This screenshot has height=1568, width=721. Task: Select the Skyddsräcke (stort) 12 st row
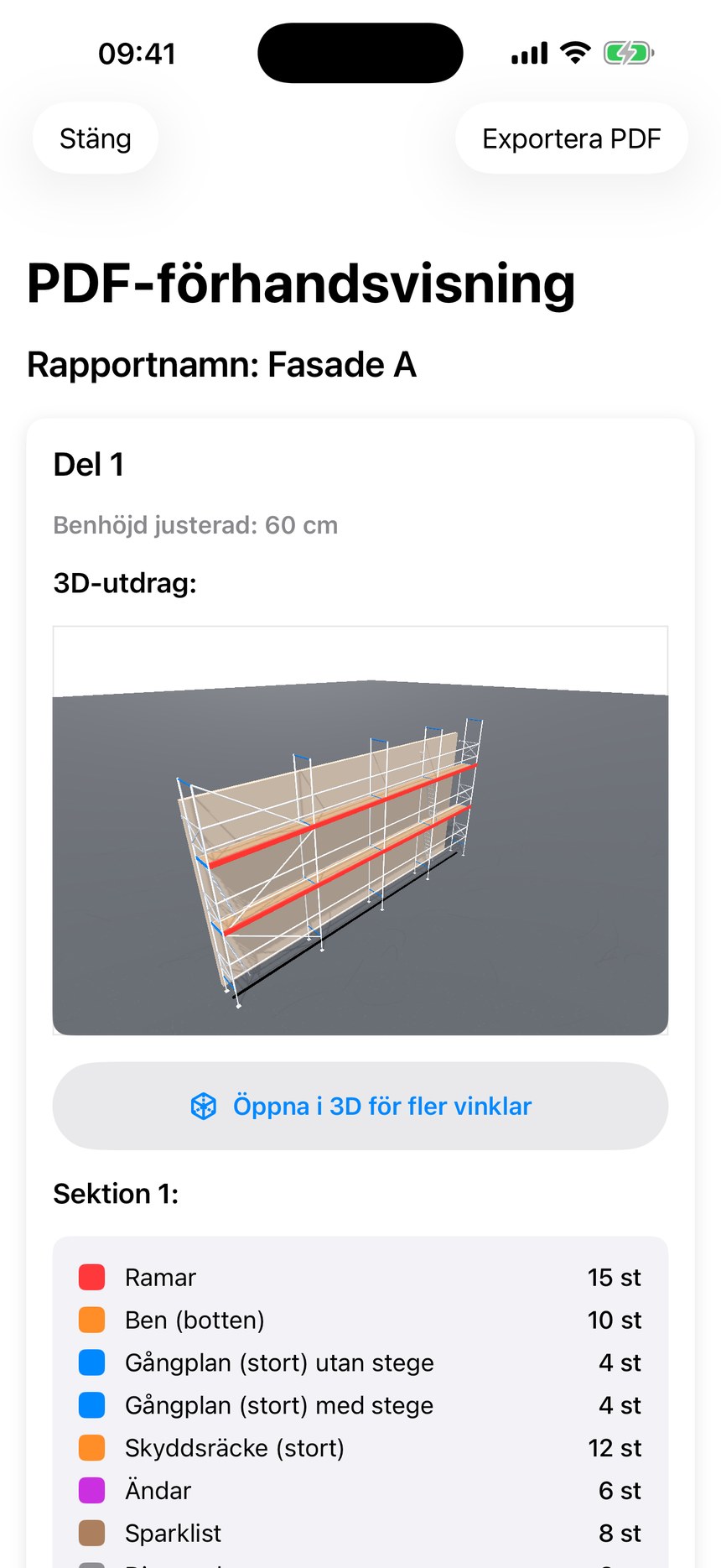pos(360,1447)
